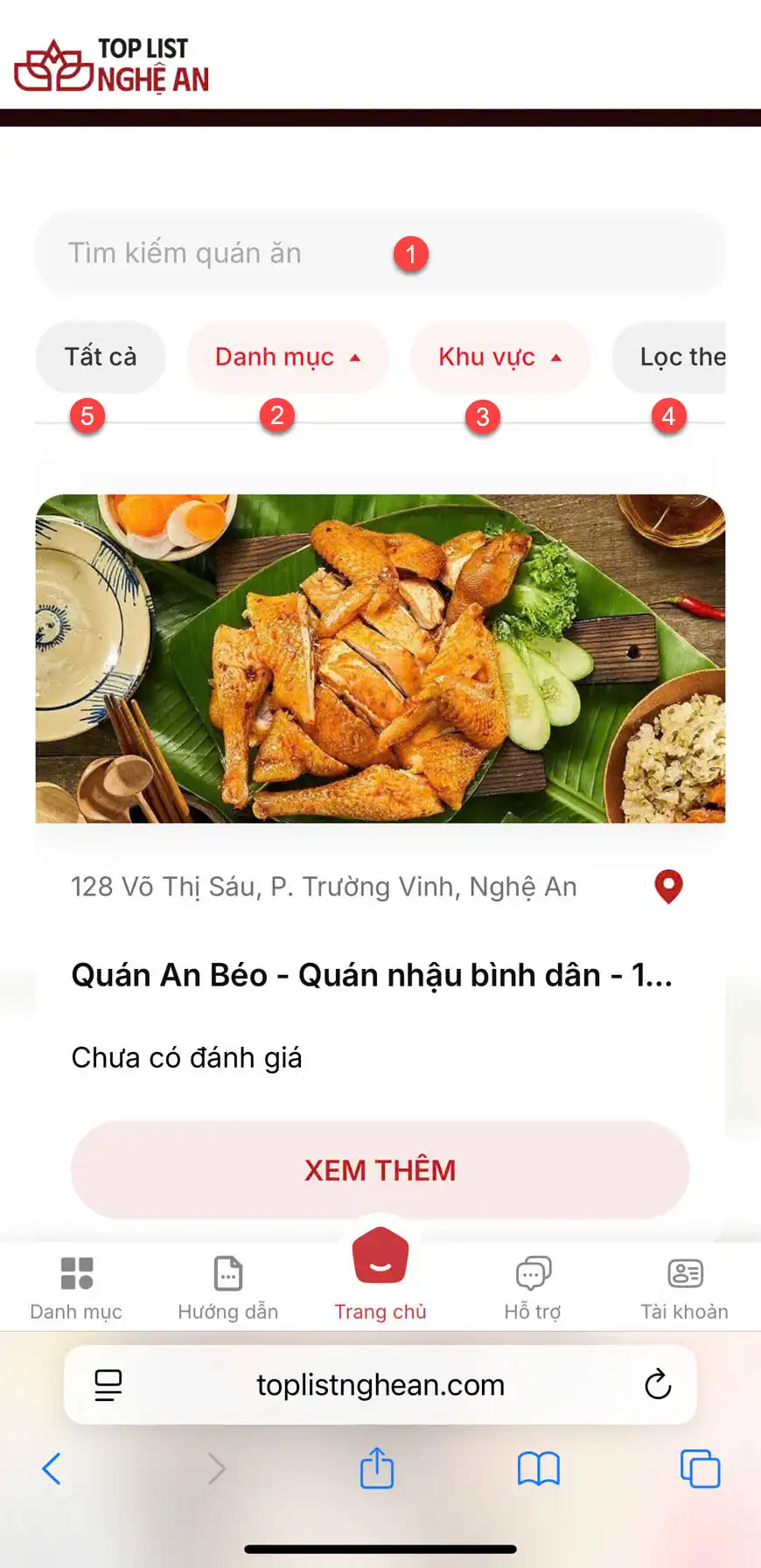
Task: Tap the Top List Nghệ An logo
Action: pyautogui.click(x=112, y=66)
